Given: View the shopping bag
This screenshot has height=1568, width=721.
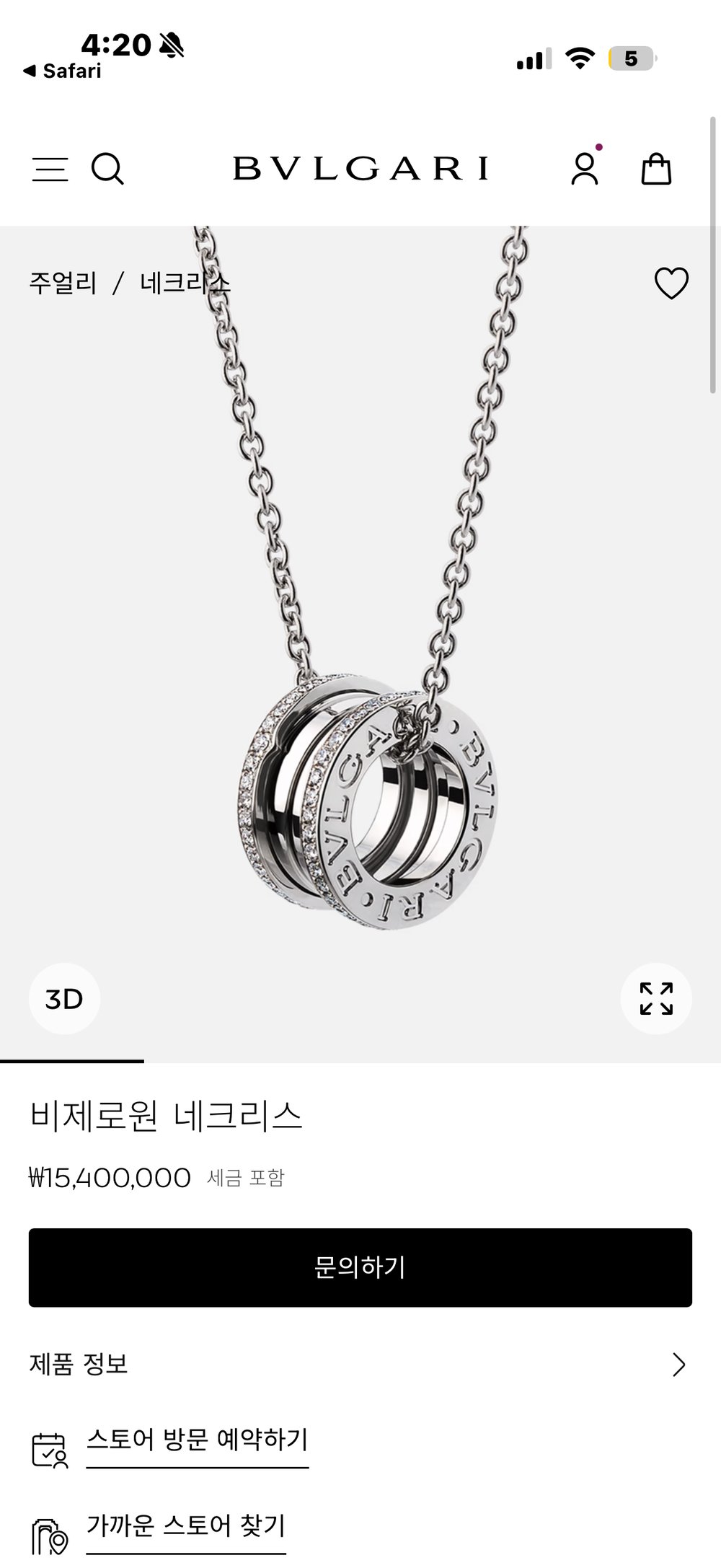Looking at the screenshot, I should [x=656, y=169].
